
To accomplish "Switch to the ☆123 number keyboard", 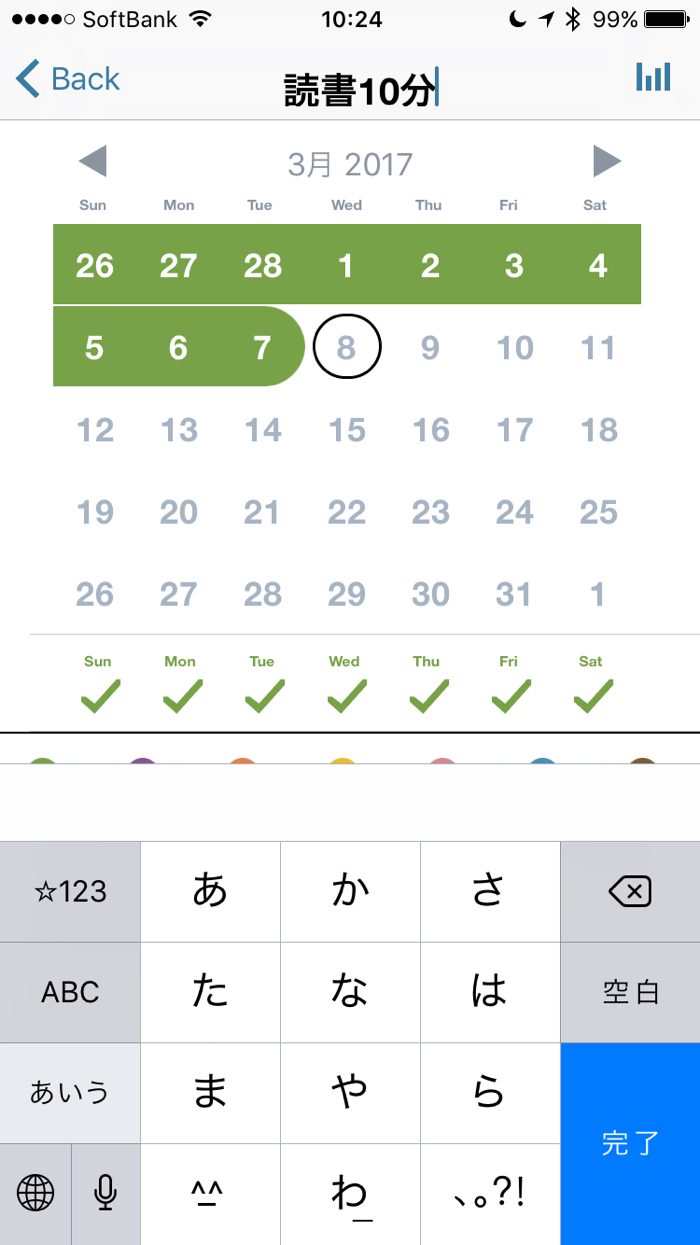I will click(70, 891).
